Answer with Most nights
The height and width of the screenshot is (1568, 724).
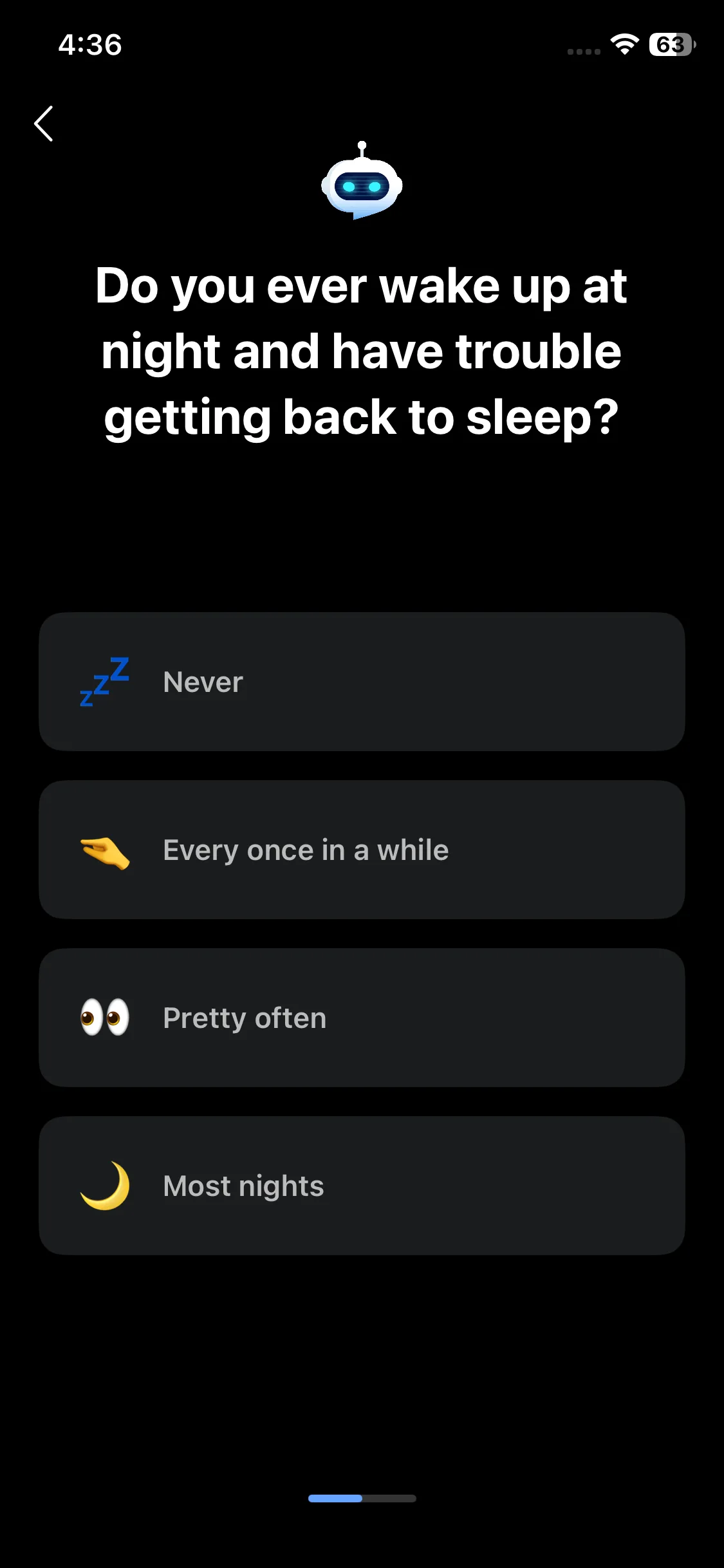[362, 1186]
